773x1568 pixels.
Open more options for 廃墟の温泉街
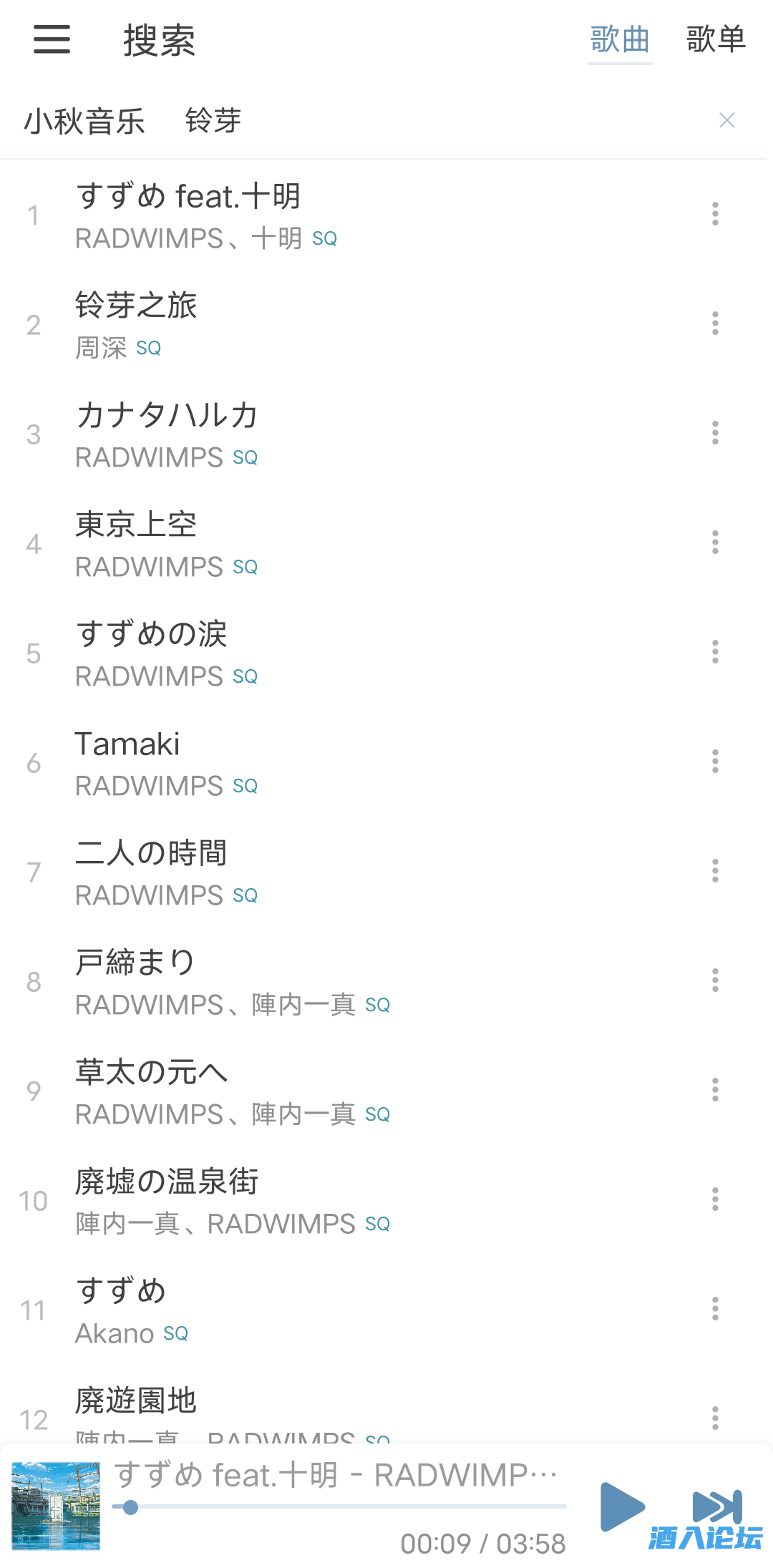click(x=715, y=1201)
